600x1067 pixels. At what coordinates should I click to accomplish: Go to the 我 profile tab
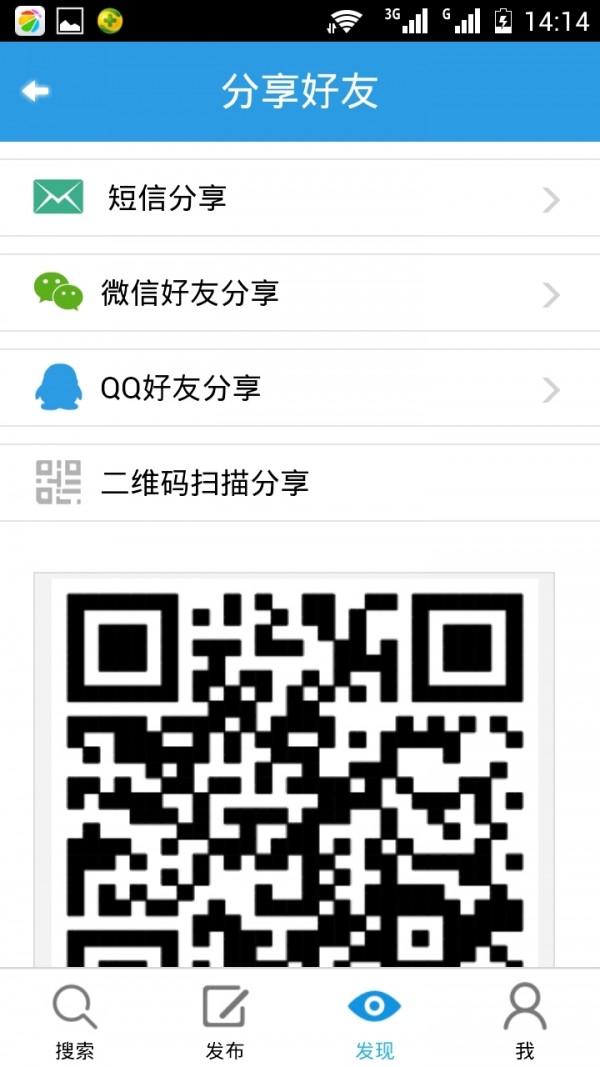coord(525,1020)
